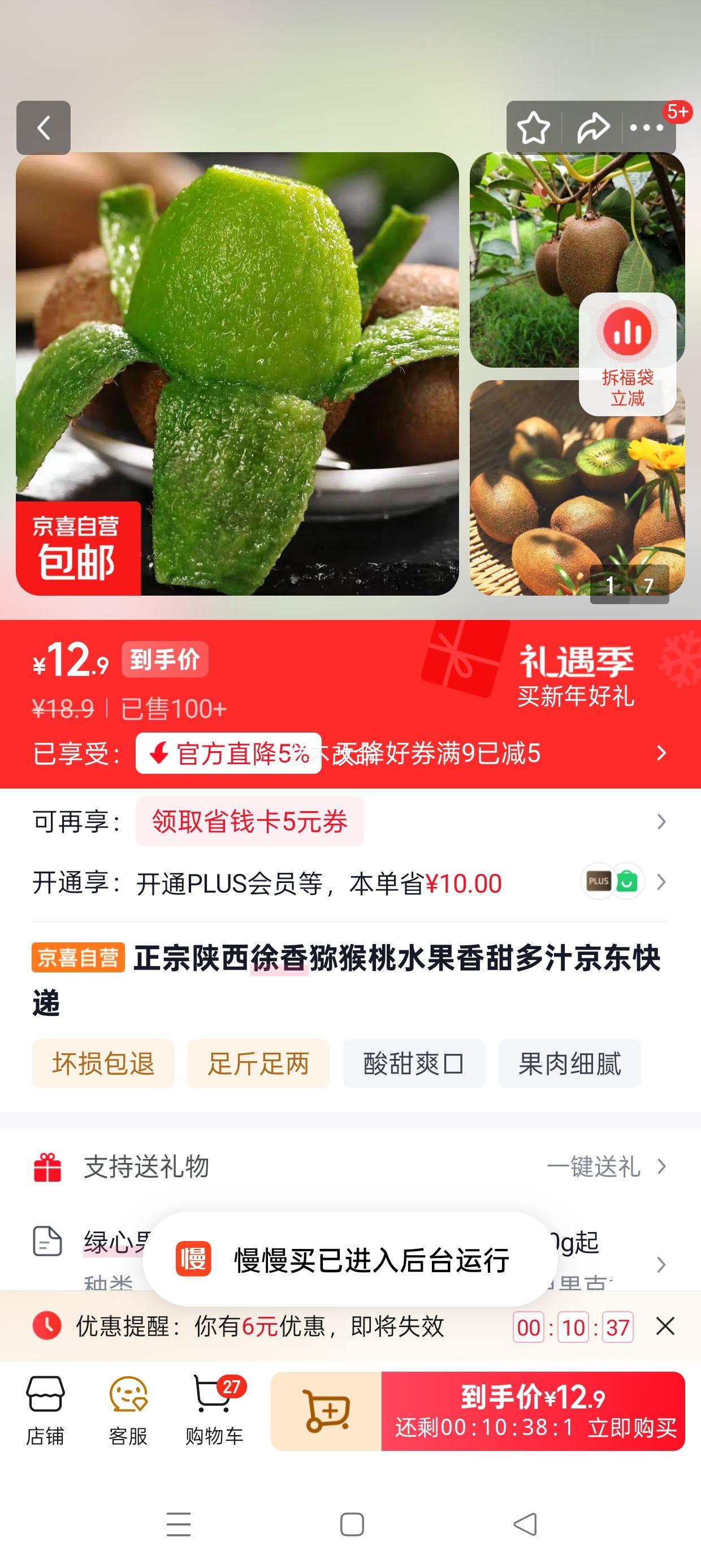Add the item to cart
Image resolution: width=701 pixels, height=1568 pixels.
(326, 1411)
